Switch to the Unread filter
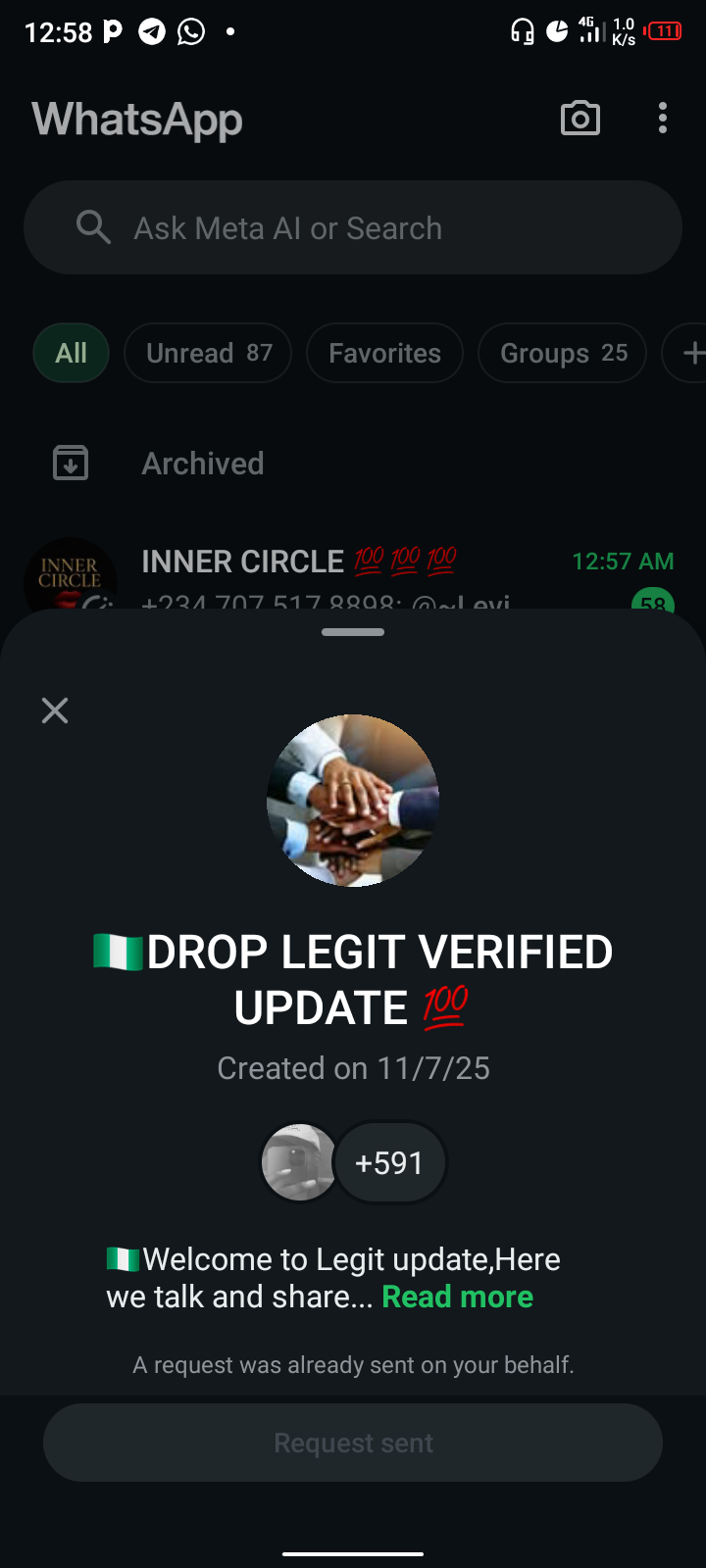 click(x=208, y=353)
